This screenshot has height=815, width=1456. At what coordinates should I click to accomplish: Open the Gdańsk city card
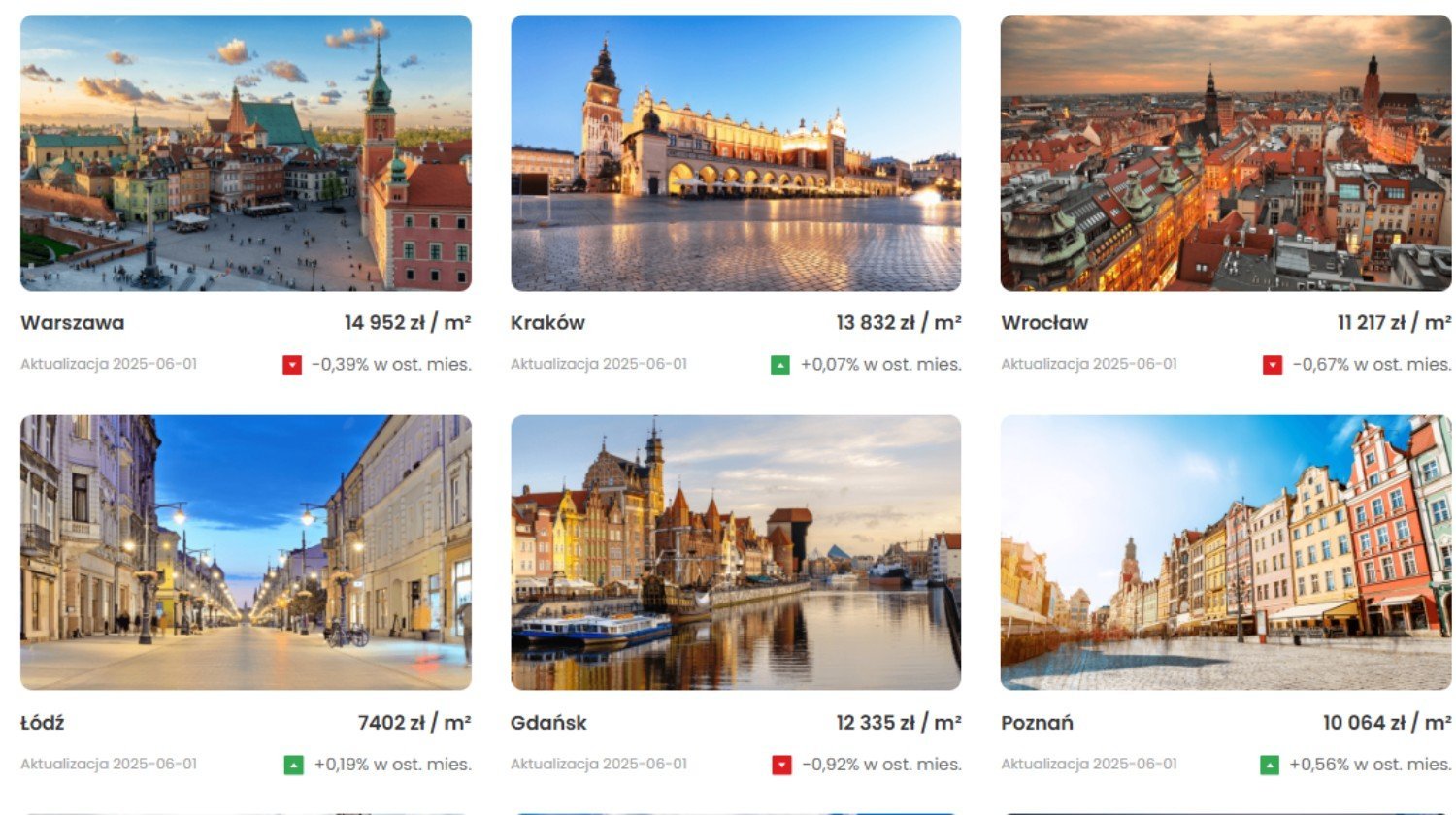736,553
